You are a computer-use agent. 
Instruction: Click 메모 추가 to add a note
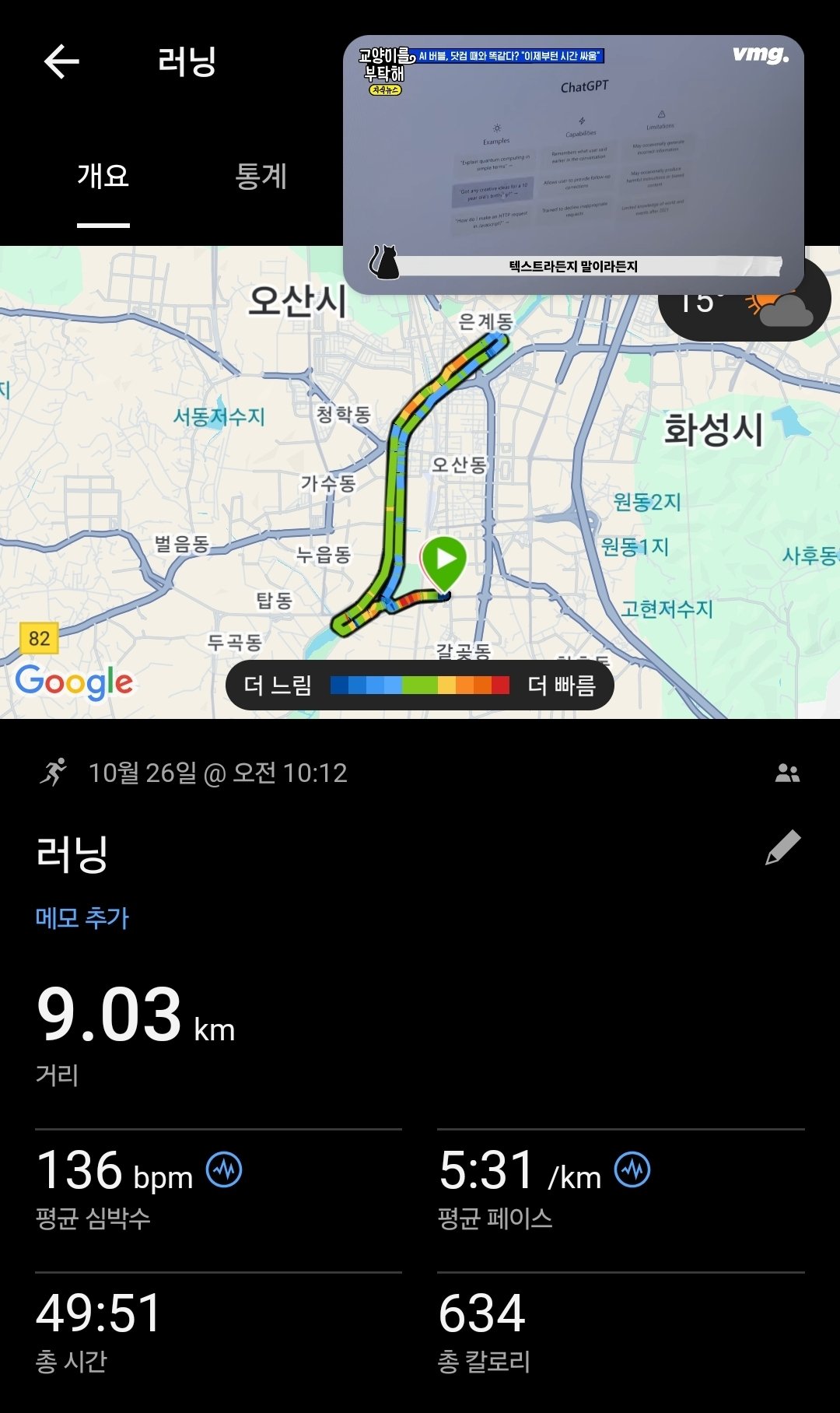82,918
